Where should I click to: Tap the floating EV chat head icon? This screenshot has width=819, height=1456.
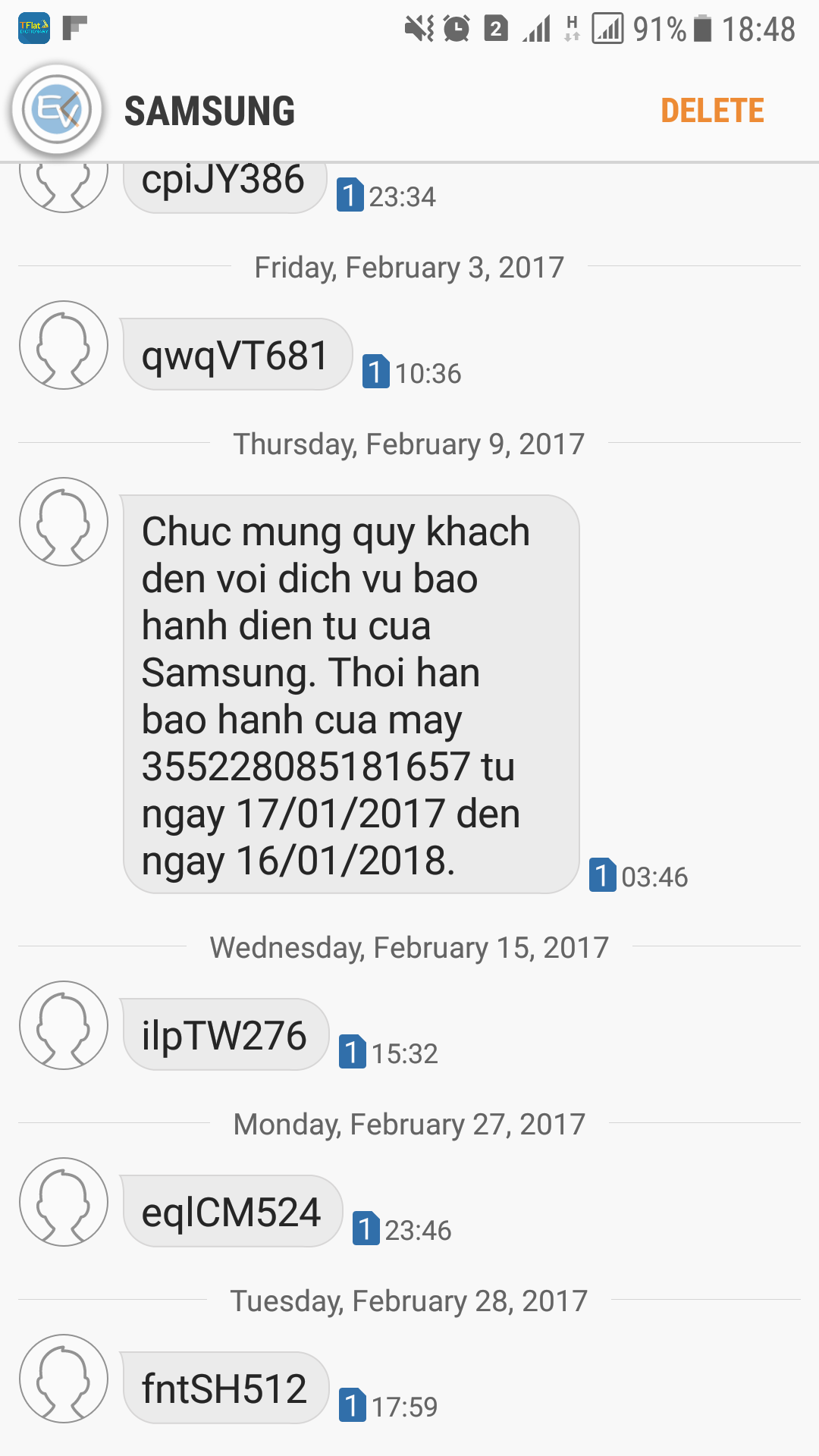[x=58, y=110]
